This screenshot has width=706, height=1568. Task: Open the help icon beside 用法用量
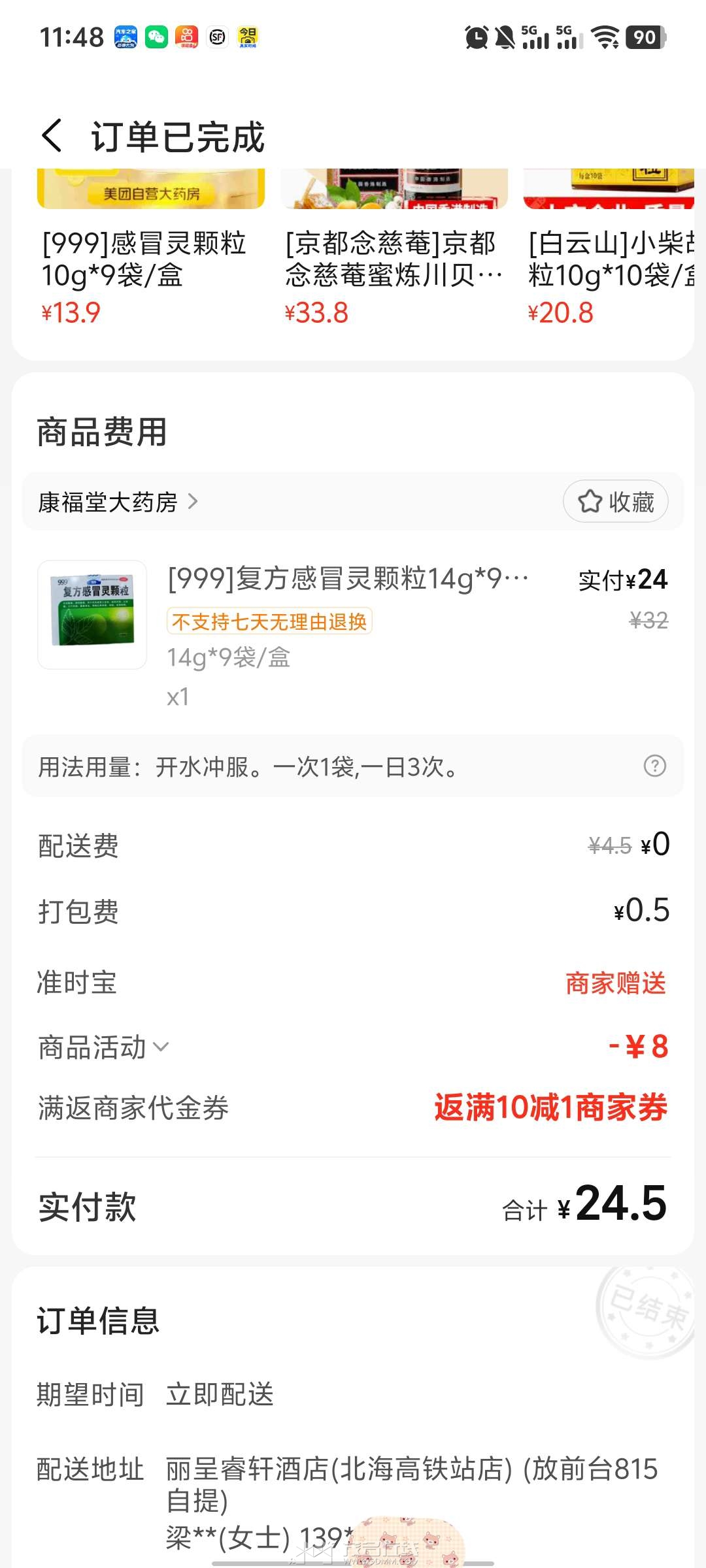pos(654,766)
